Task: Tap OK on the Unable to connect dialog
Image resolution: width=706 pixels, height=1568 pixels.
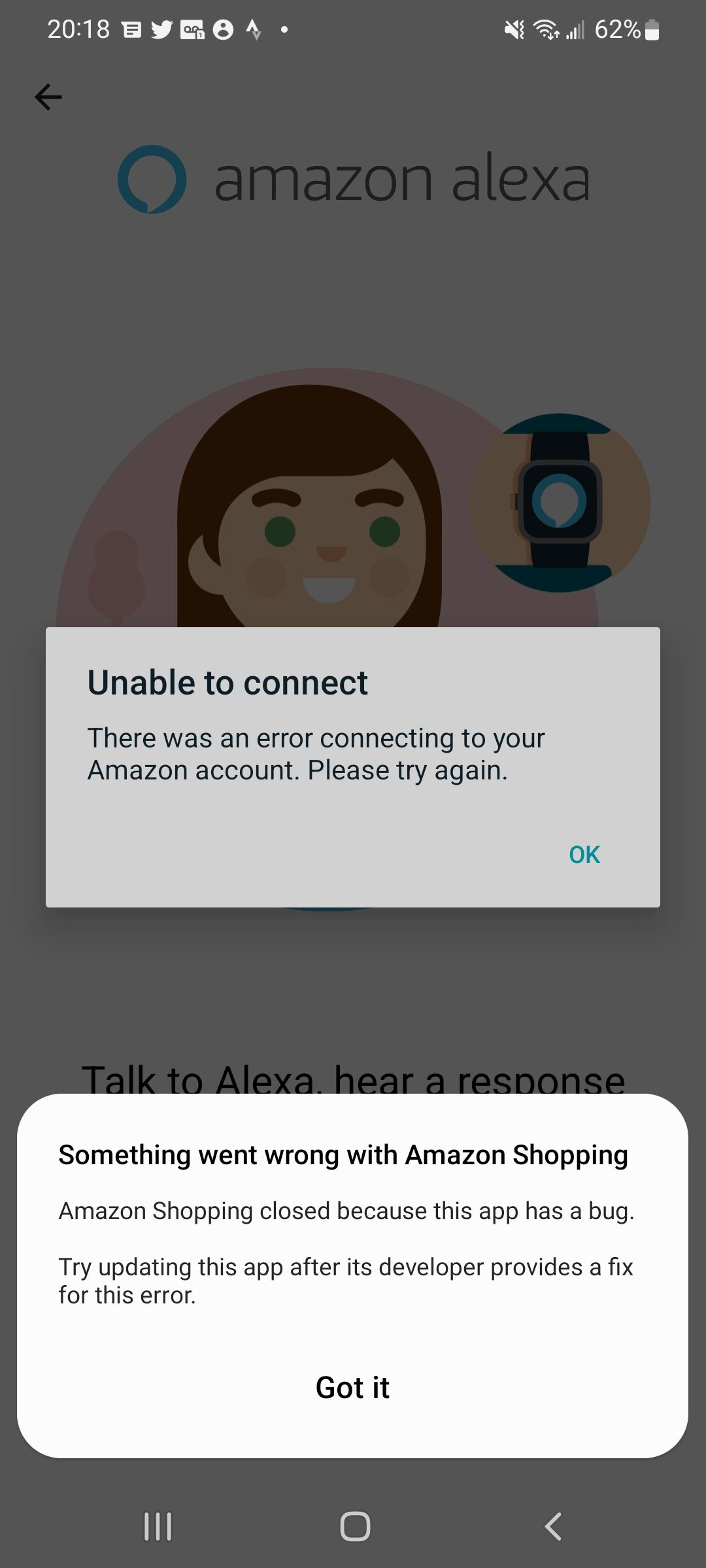Action: [x=584, y=854]
